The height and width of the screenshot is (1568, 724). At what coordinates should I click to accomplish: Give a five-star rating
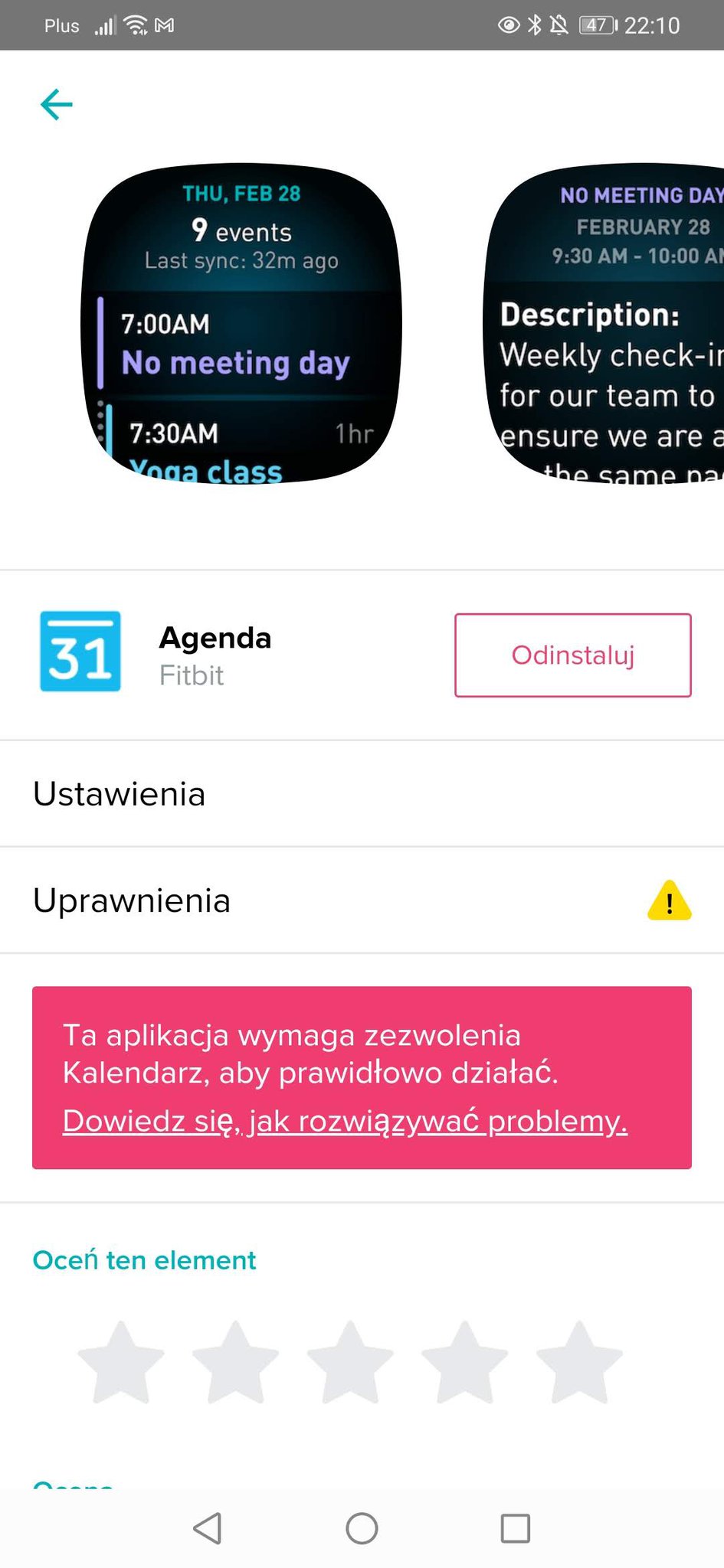[x=579, y=1363]
